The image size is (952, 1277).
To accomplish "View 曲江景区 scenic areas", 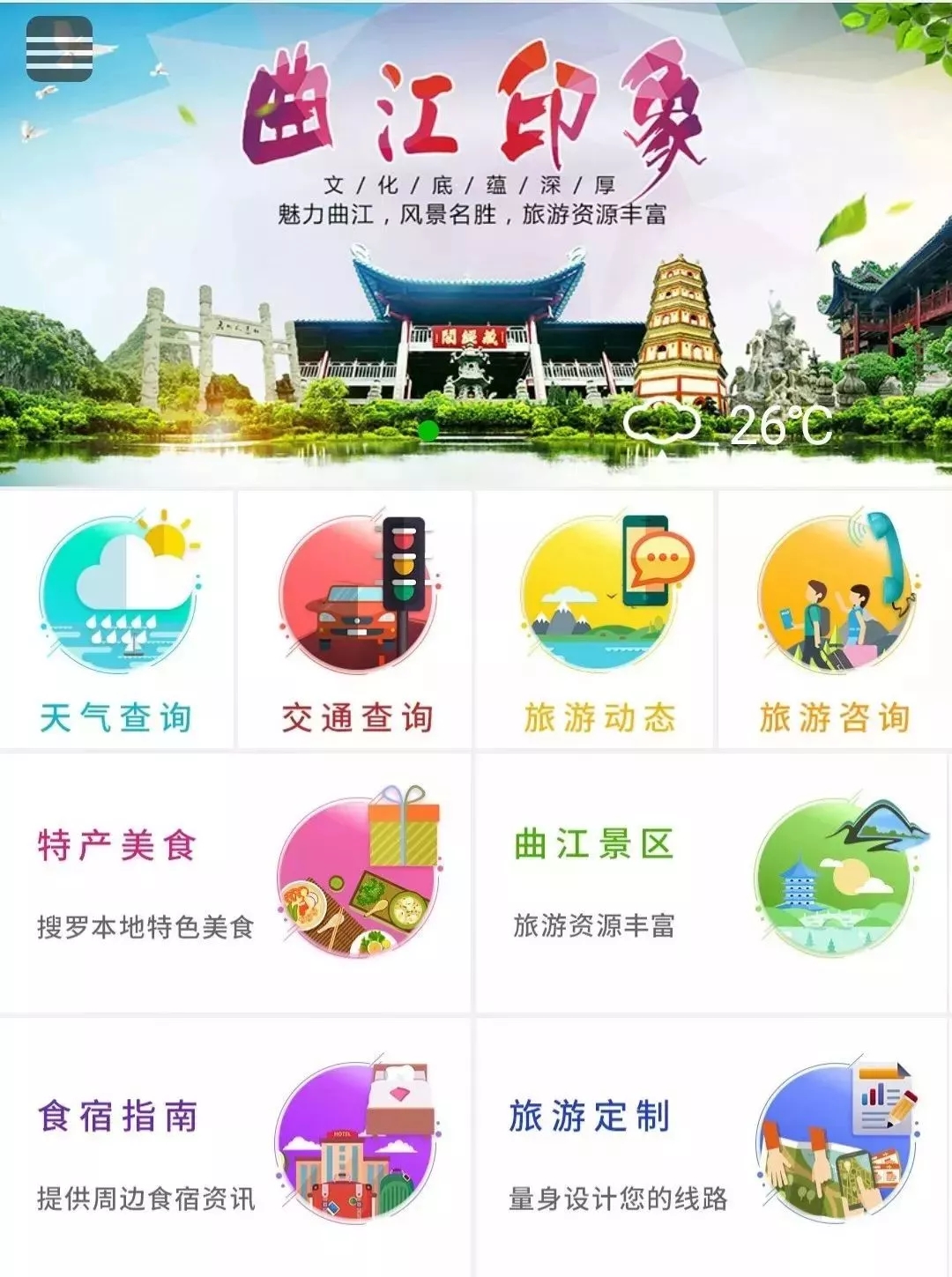I will tap(710, 882).
